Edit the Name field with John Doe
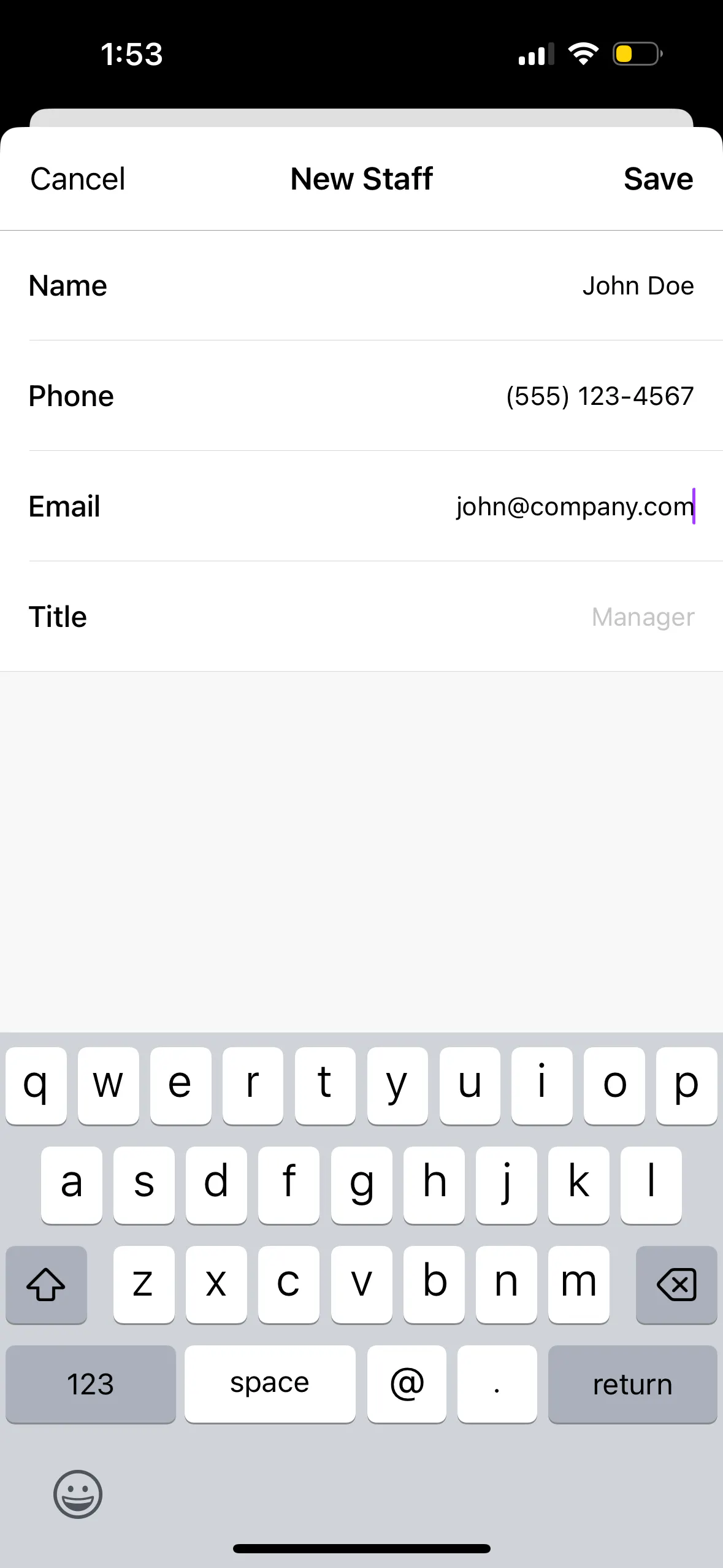Image resolution: width=723 pixels, height=1568 pixels. coord(637,286)
